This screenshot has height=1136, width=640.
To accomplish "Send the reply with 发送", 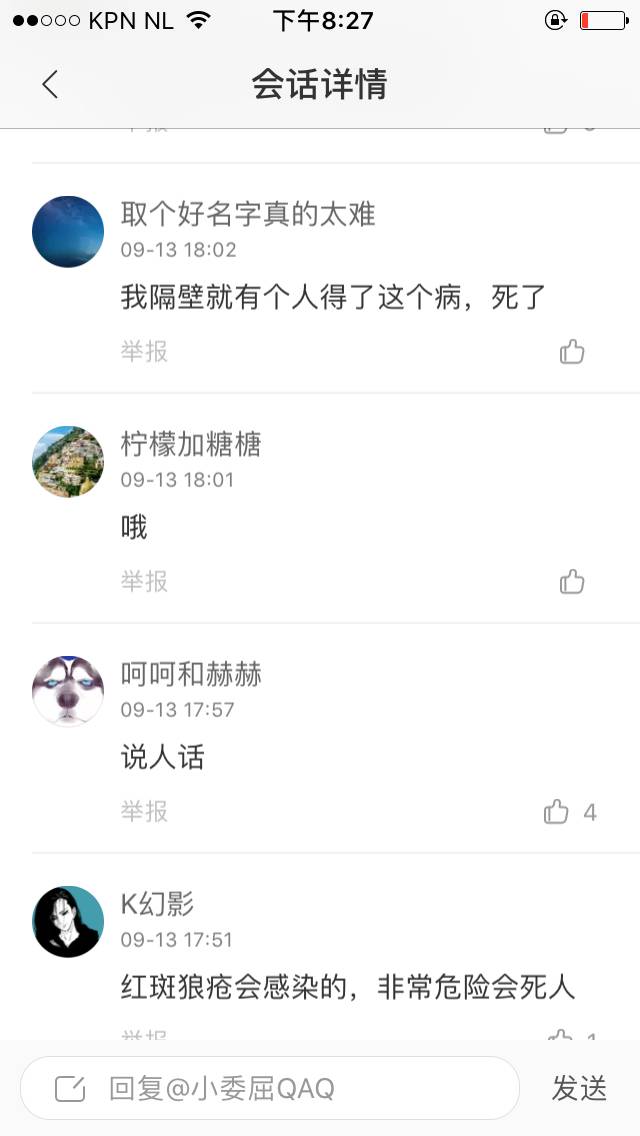I will [x=579, y=1088].
